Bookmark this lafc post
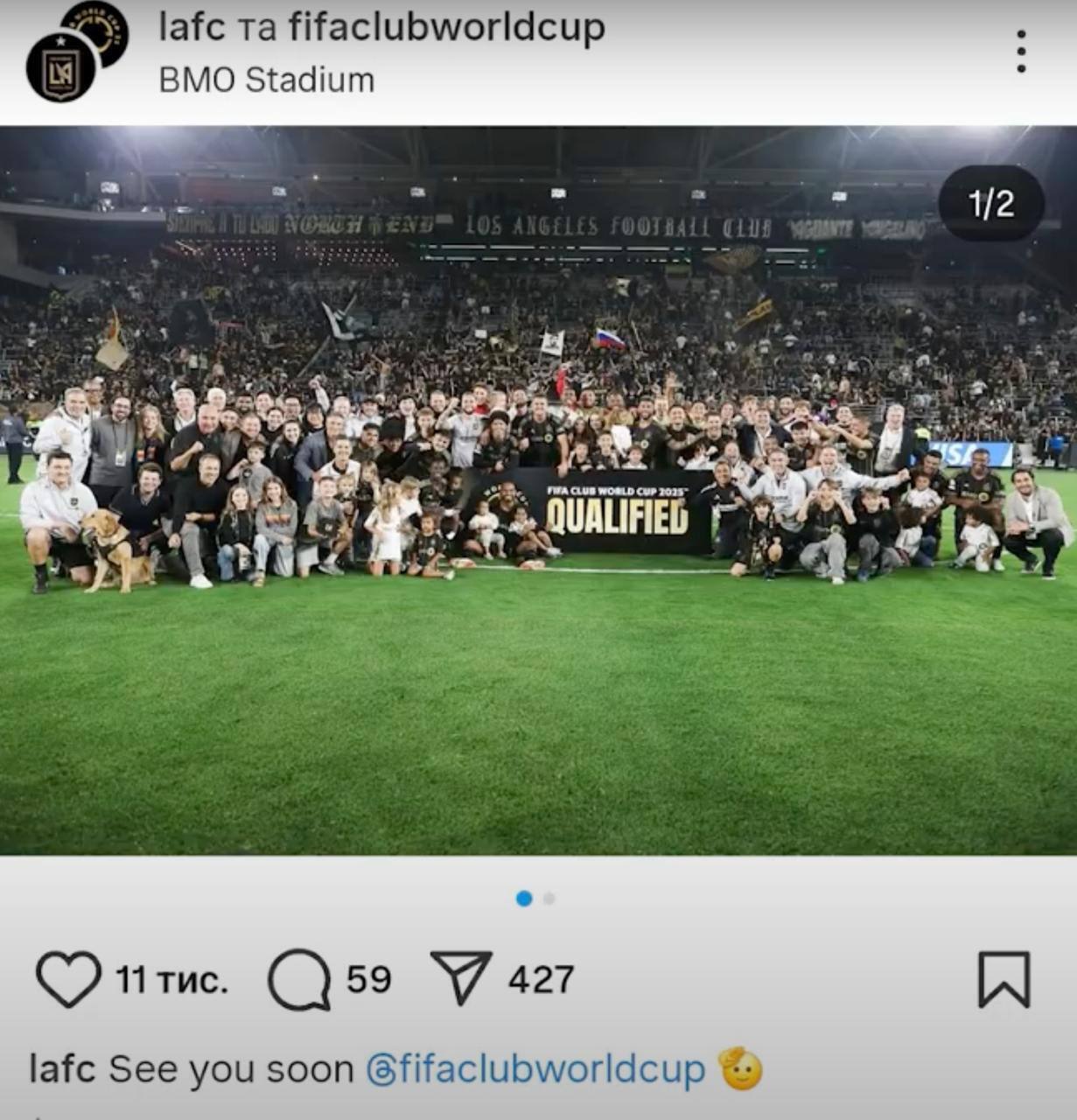The height and width of the screenshot is (1120, 1077). [1004, 979]
